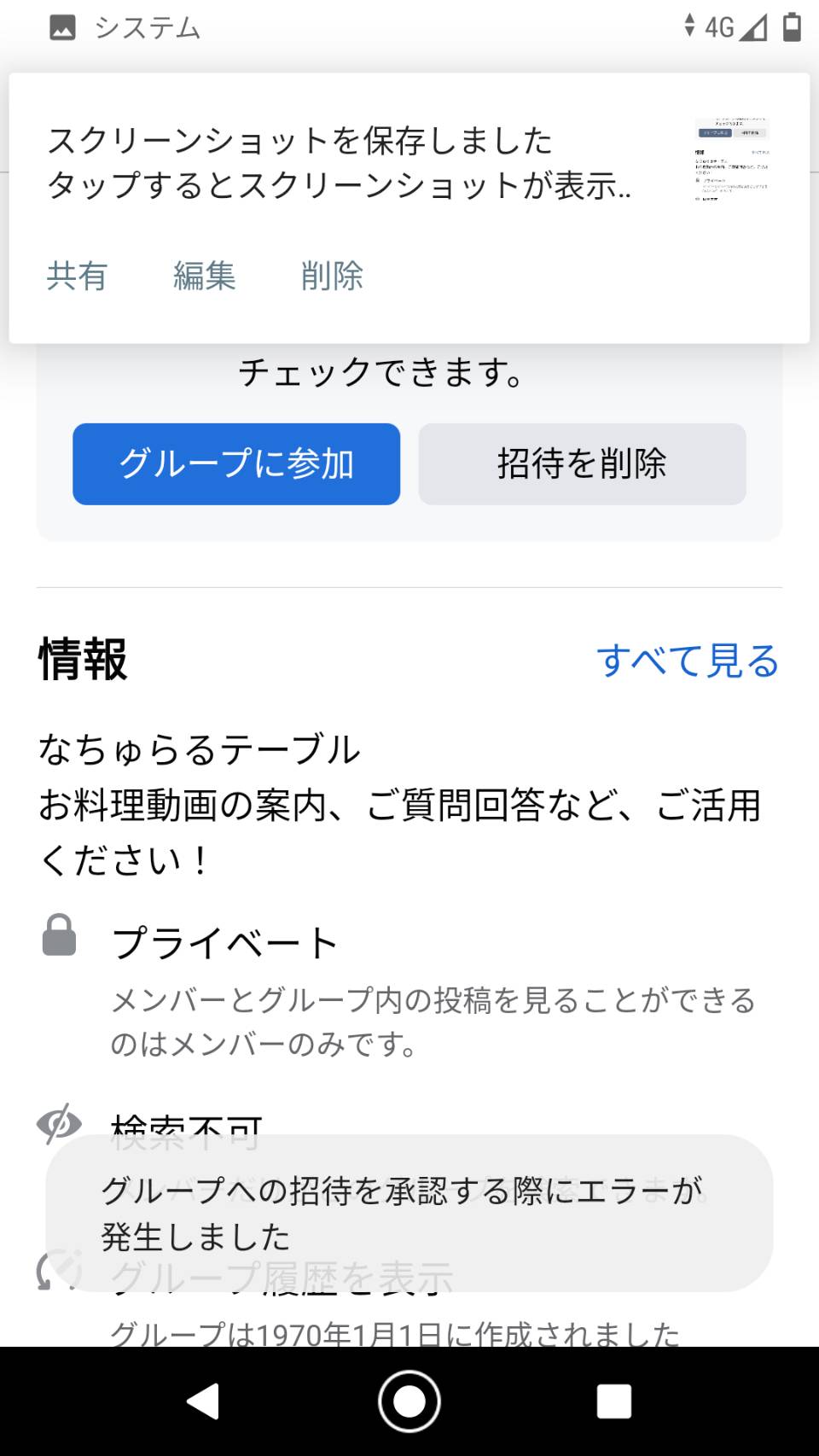Open recent apps with the square button
The image size is (819, 1456).
pyautogui.click(x=614, y=1401)
